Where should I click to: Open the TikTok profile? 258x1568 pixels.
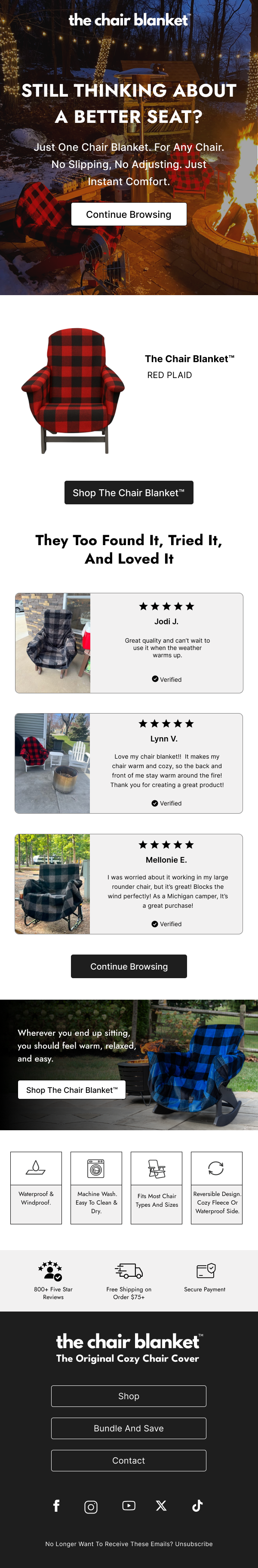coord(197,1505)
